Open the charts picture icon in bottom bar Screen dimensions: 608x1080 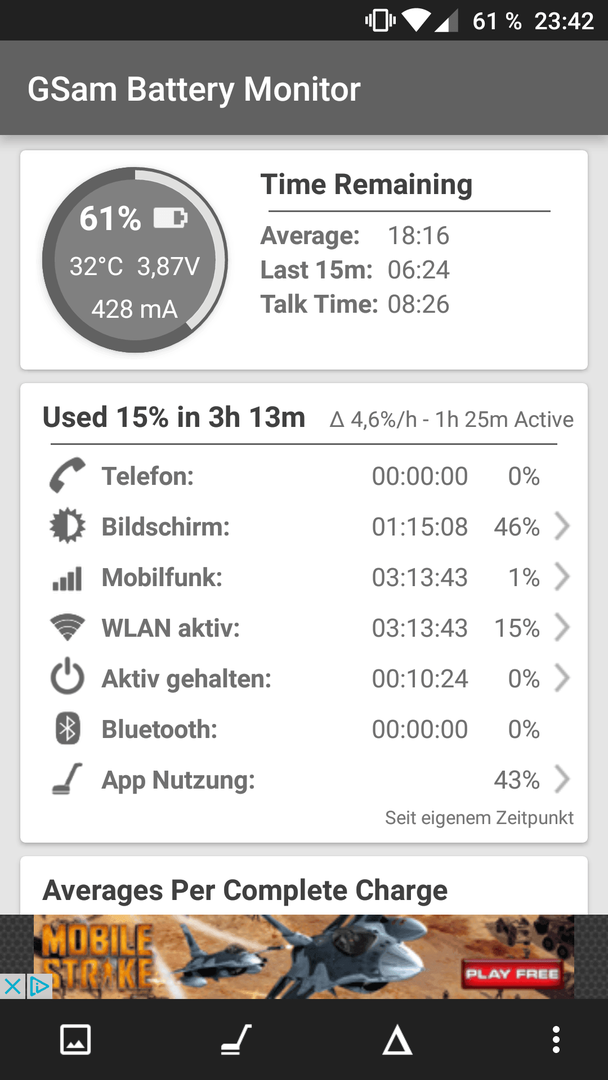tap(75, 1039)
